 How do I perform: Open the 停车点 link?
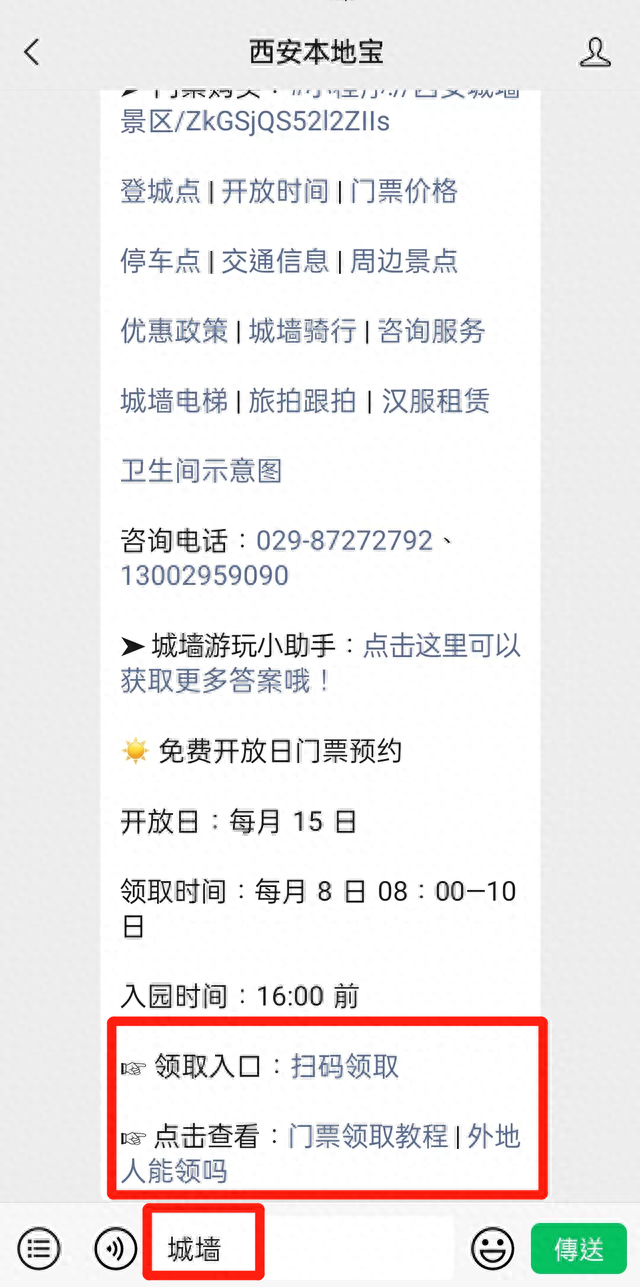pos(161,261)
